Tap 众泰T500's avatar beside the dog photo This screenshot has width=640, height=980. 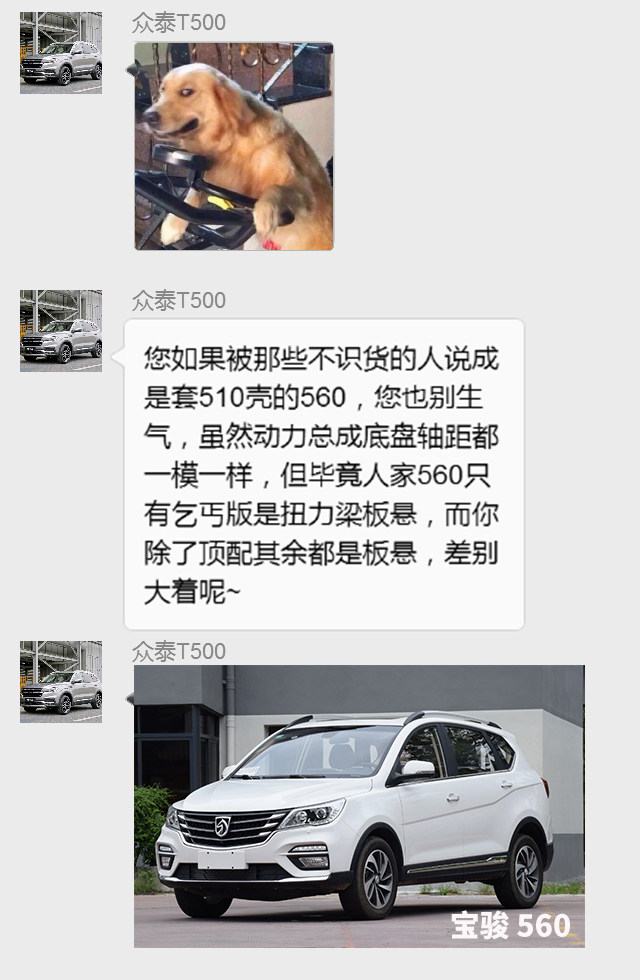click(61, 53)
